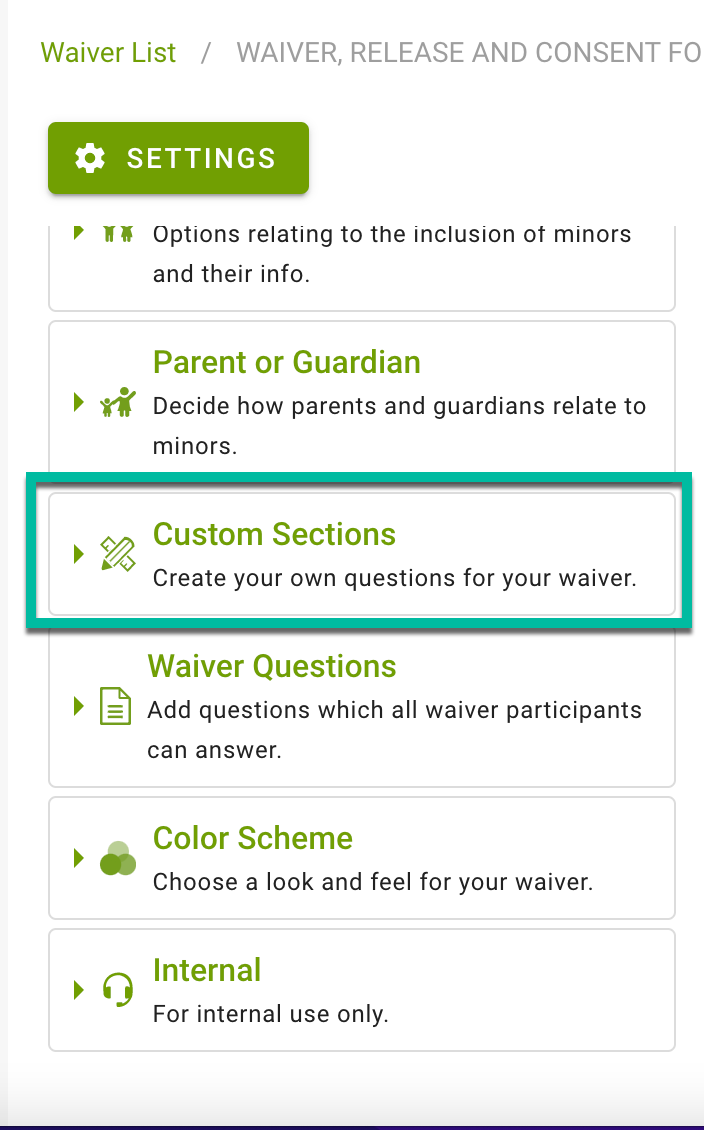704x1130 pixels.
Task: Expand the Parent or Guardian section
Action: click(x=362, y=401)
